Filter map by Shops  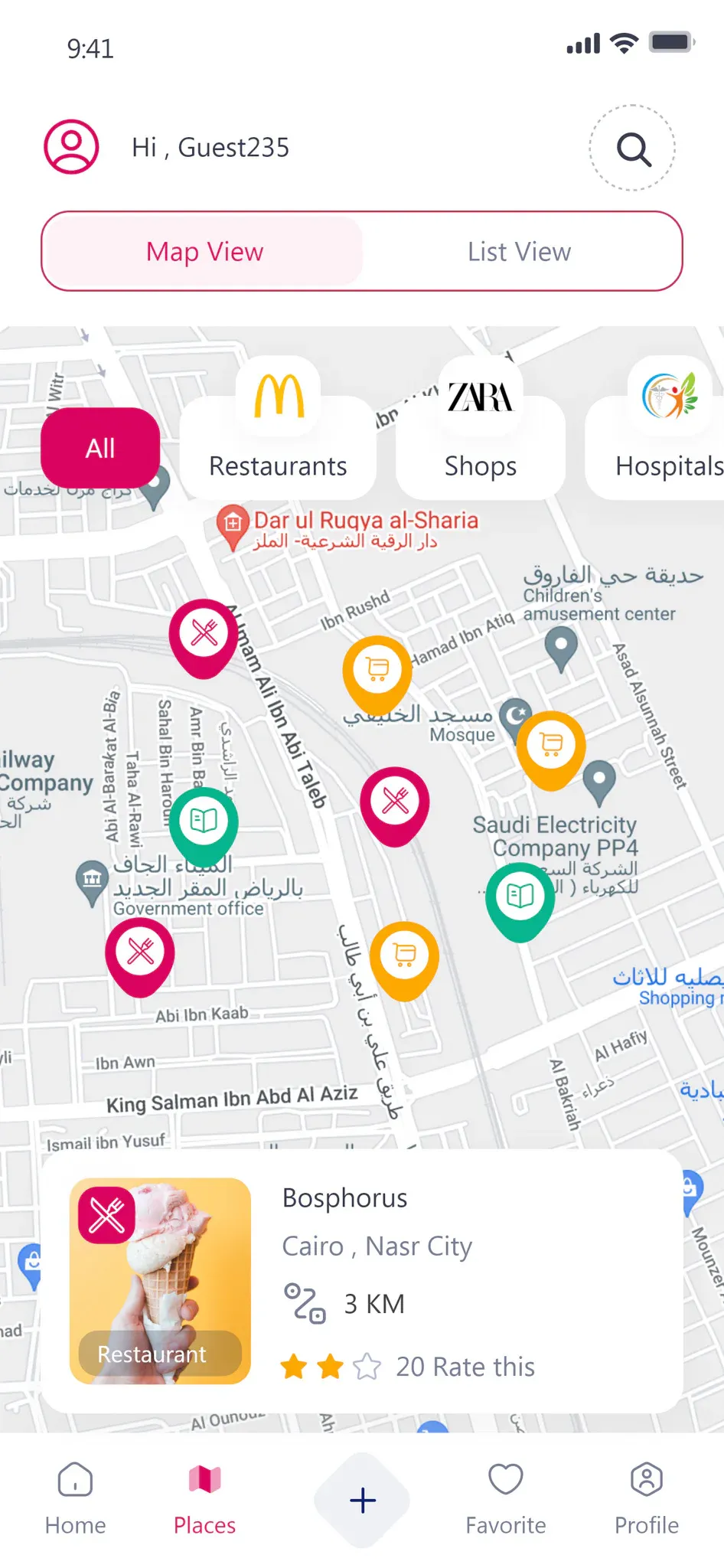click(x=481, y=429)
